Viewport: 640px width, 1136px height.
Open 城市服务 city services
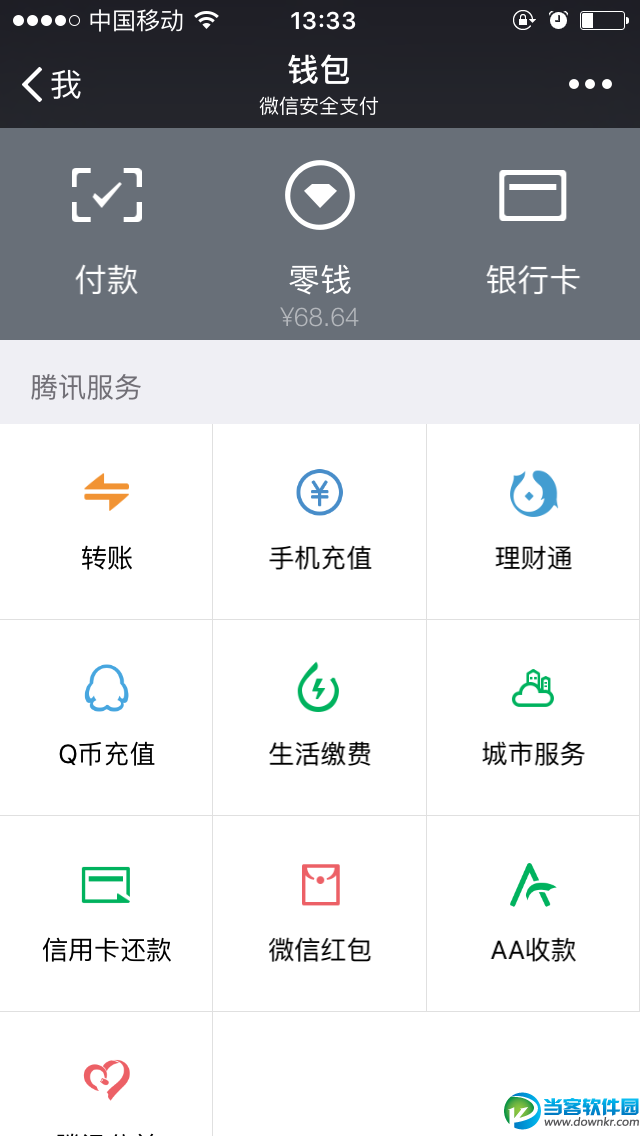533,717
